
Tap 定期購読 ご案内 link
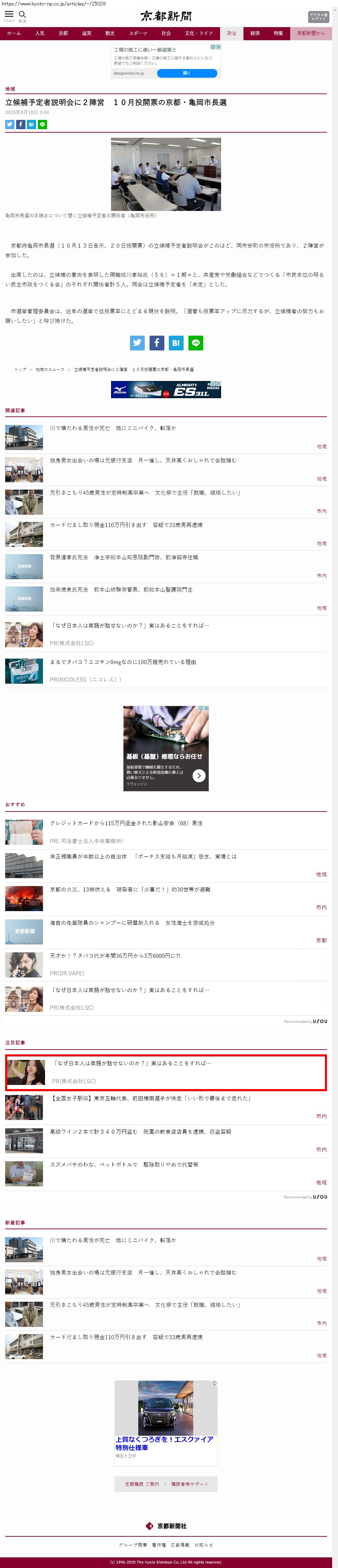pos(142,1484)
